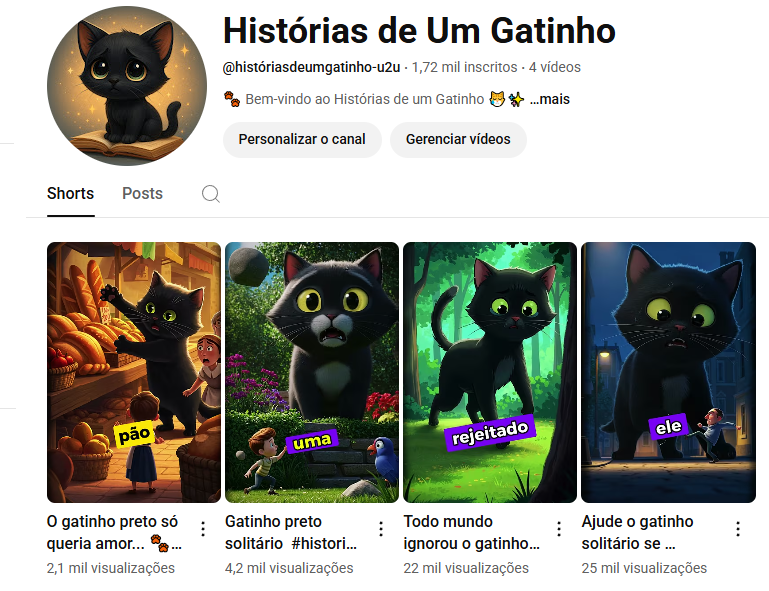Open Gerenciar vídeos

[x=458, y=140]
